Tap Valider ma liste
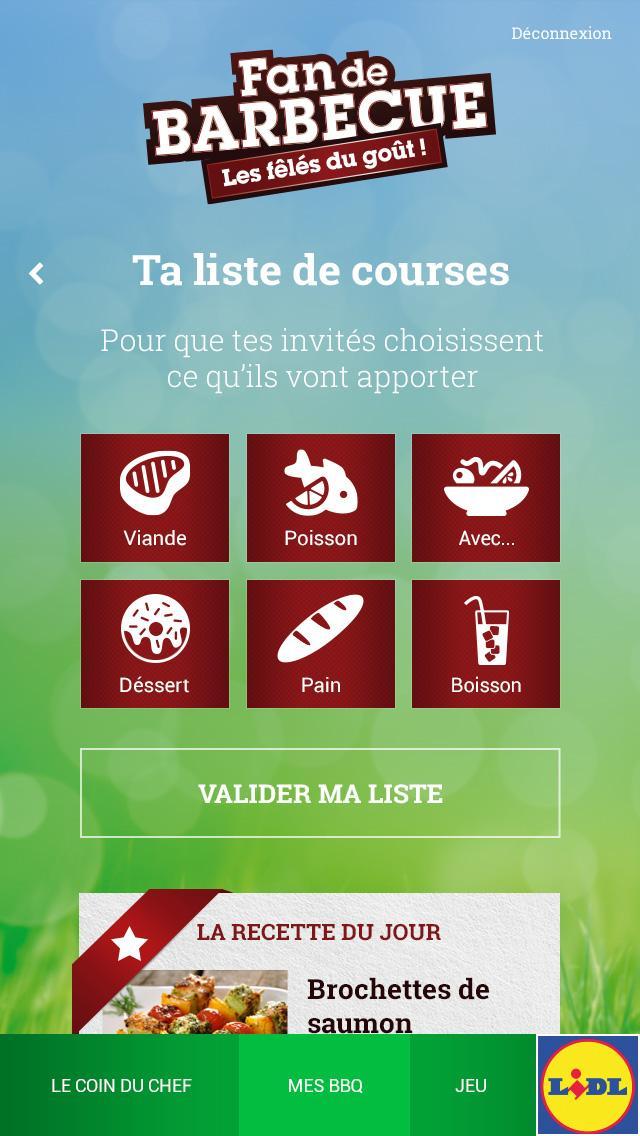 320,793
